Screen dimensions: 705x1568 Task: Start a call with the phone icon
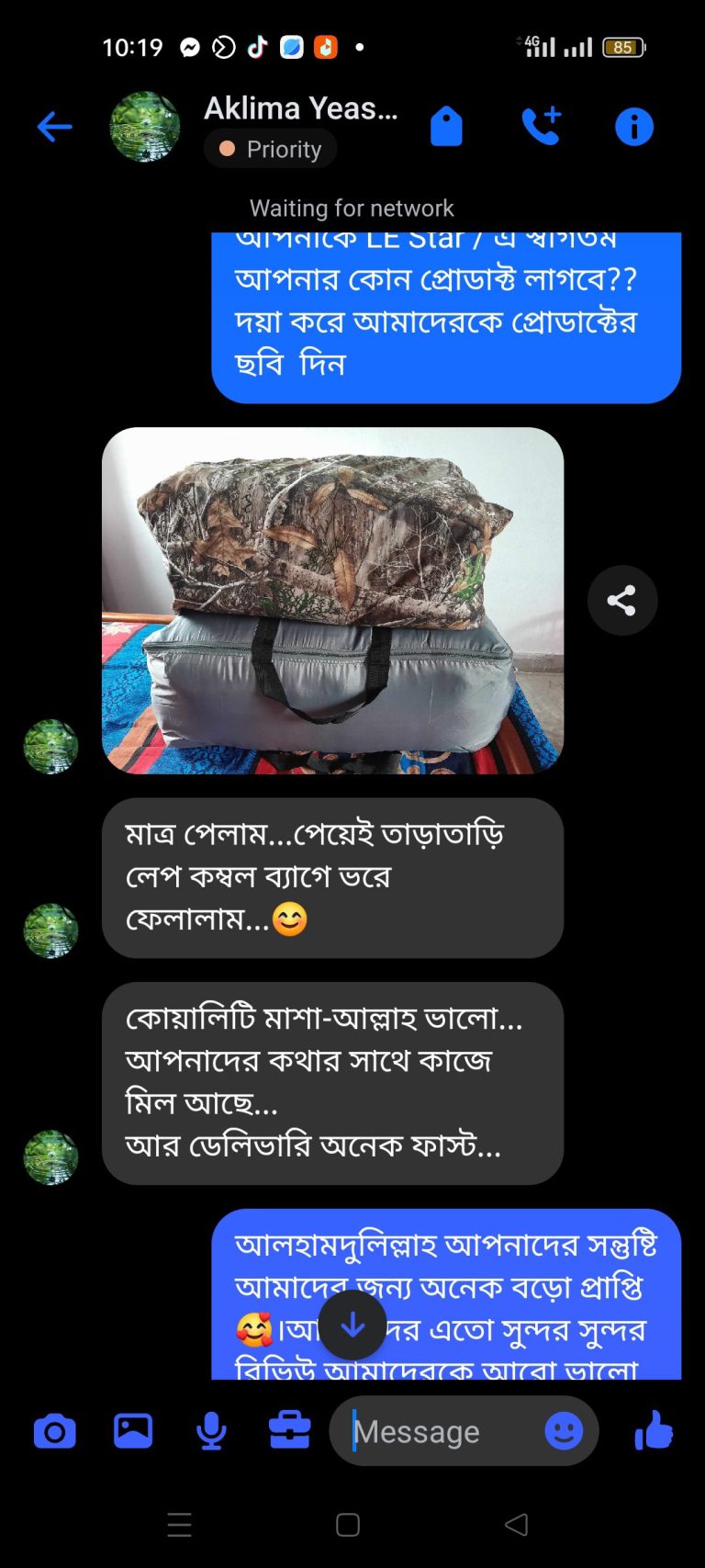(541, 127)
